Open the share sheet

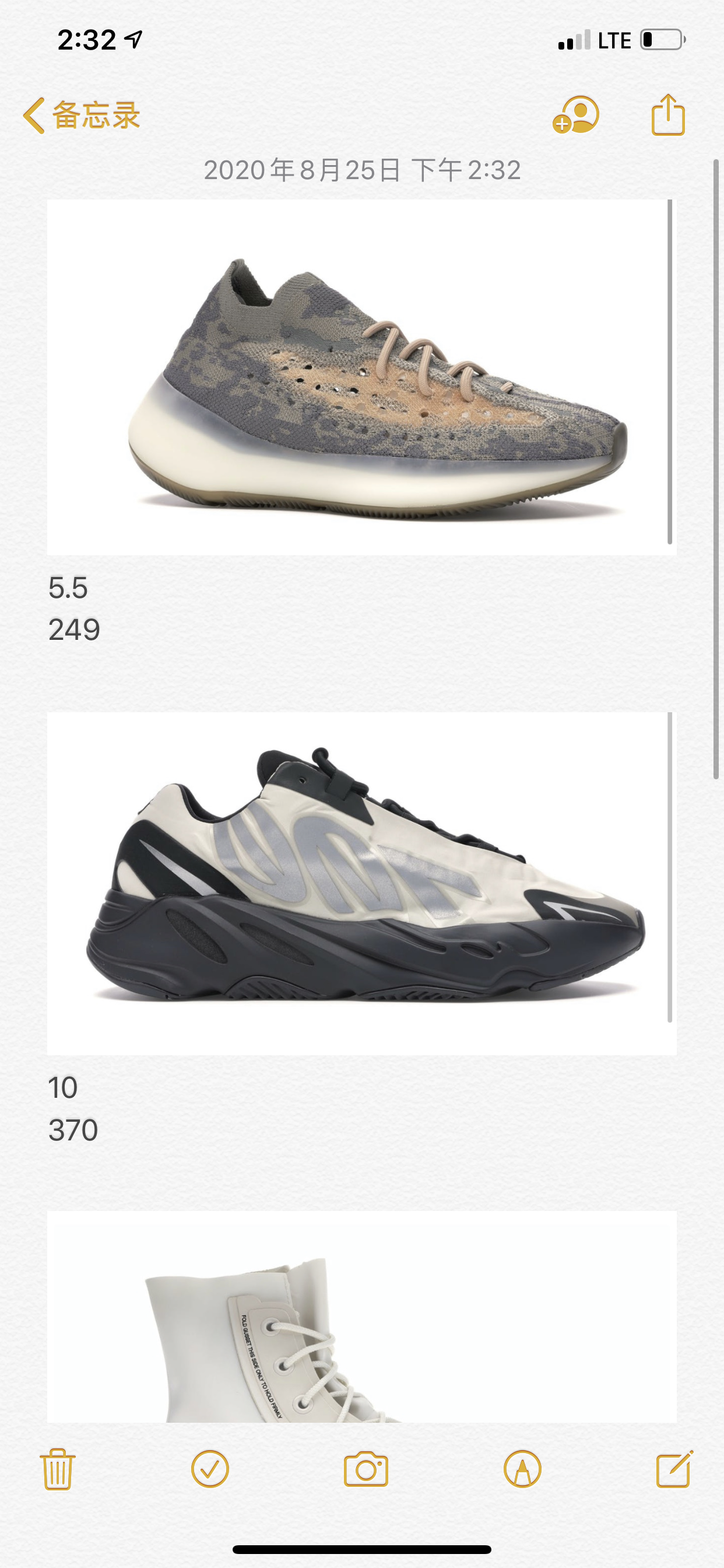tap(668, 115)
